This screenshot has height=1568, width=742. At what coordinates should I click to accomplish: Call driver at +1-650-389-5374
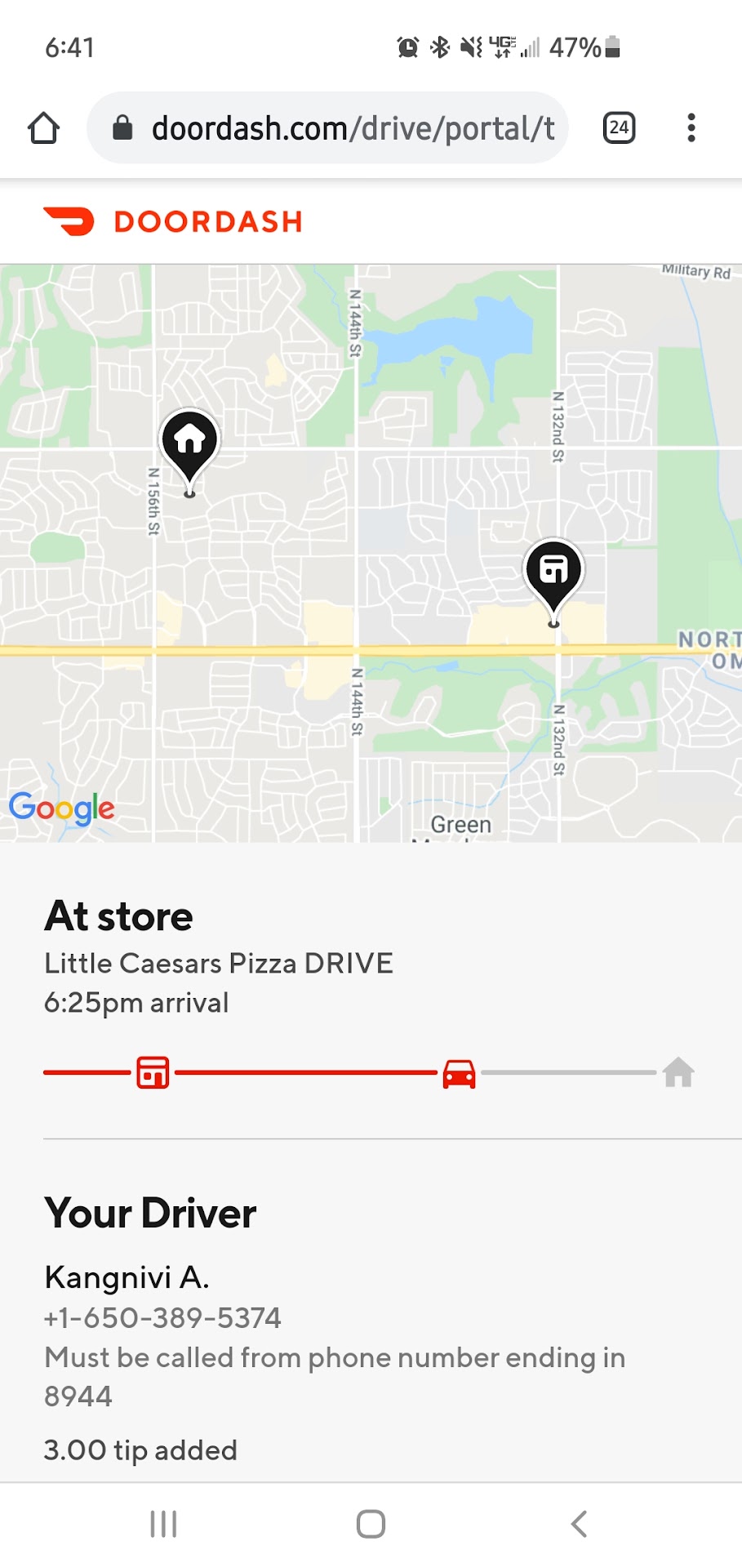[x=162, y=1317]
